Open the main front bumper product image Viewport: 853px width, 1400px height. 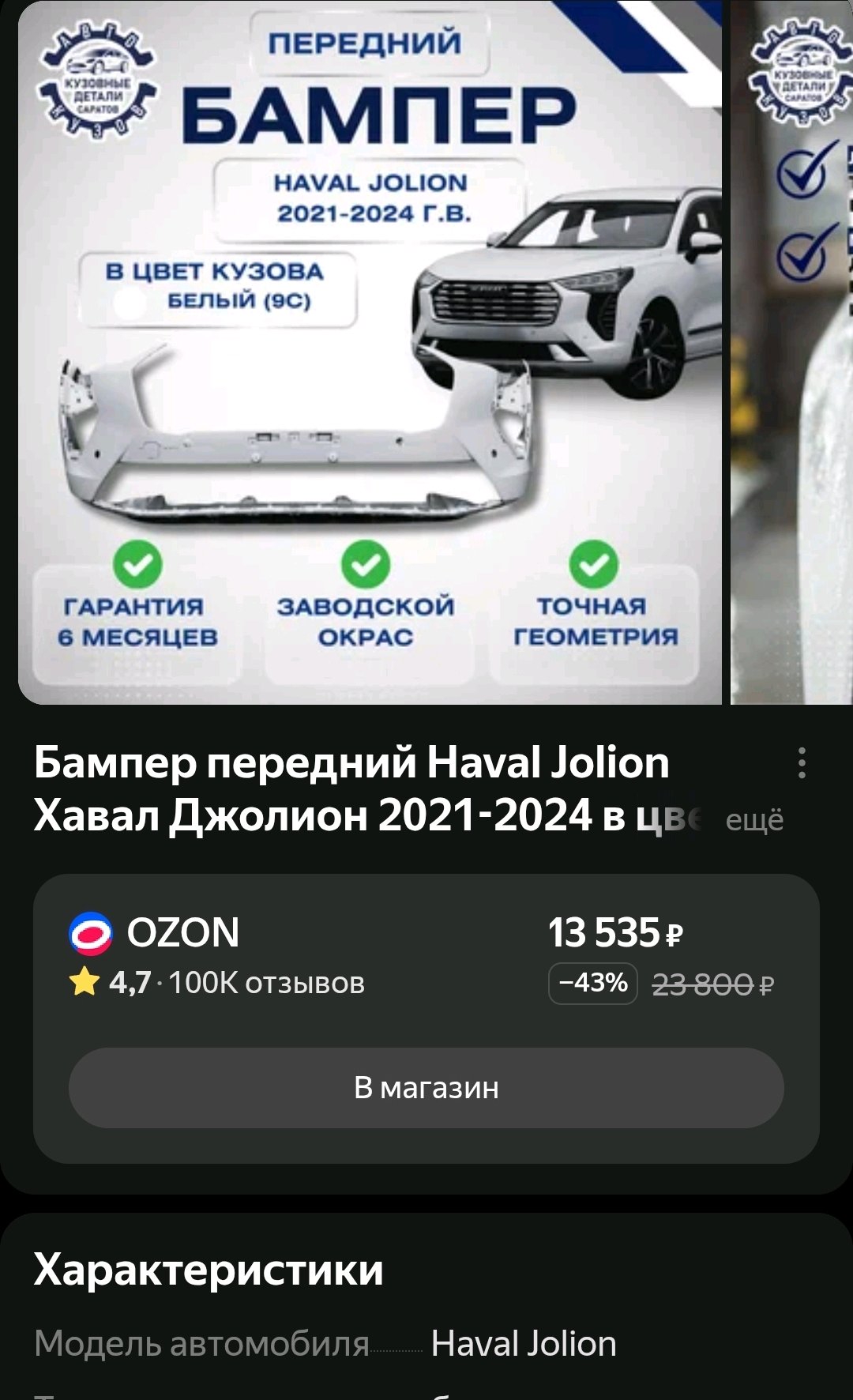pos(370,352)
